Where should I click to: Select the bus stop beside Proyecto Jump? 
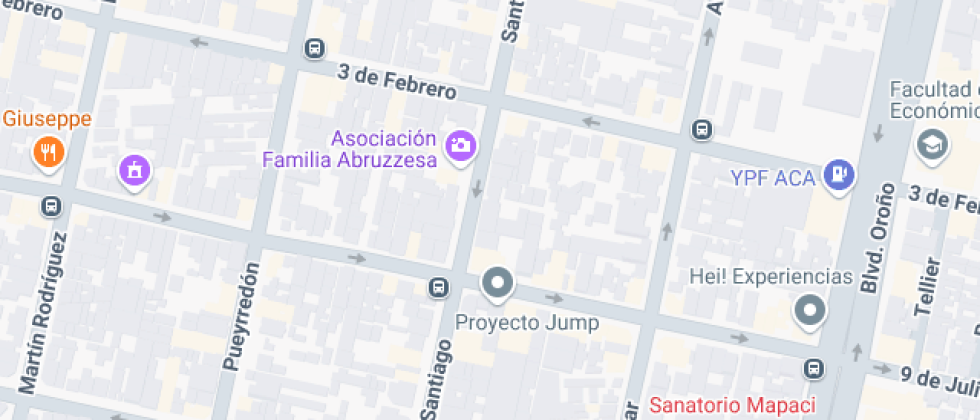(437, 288)
